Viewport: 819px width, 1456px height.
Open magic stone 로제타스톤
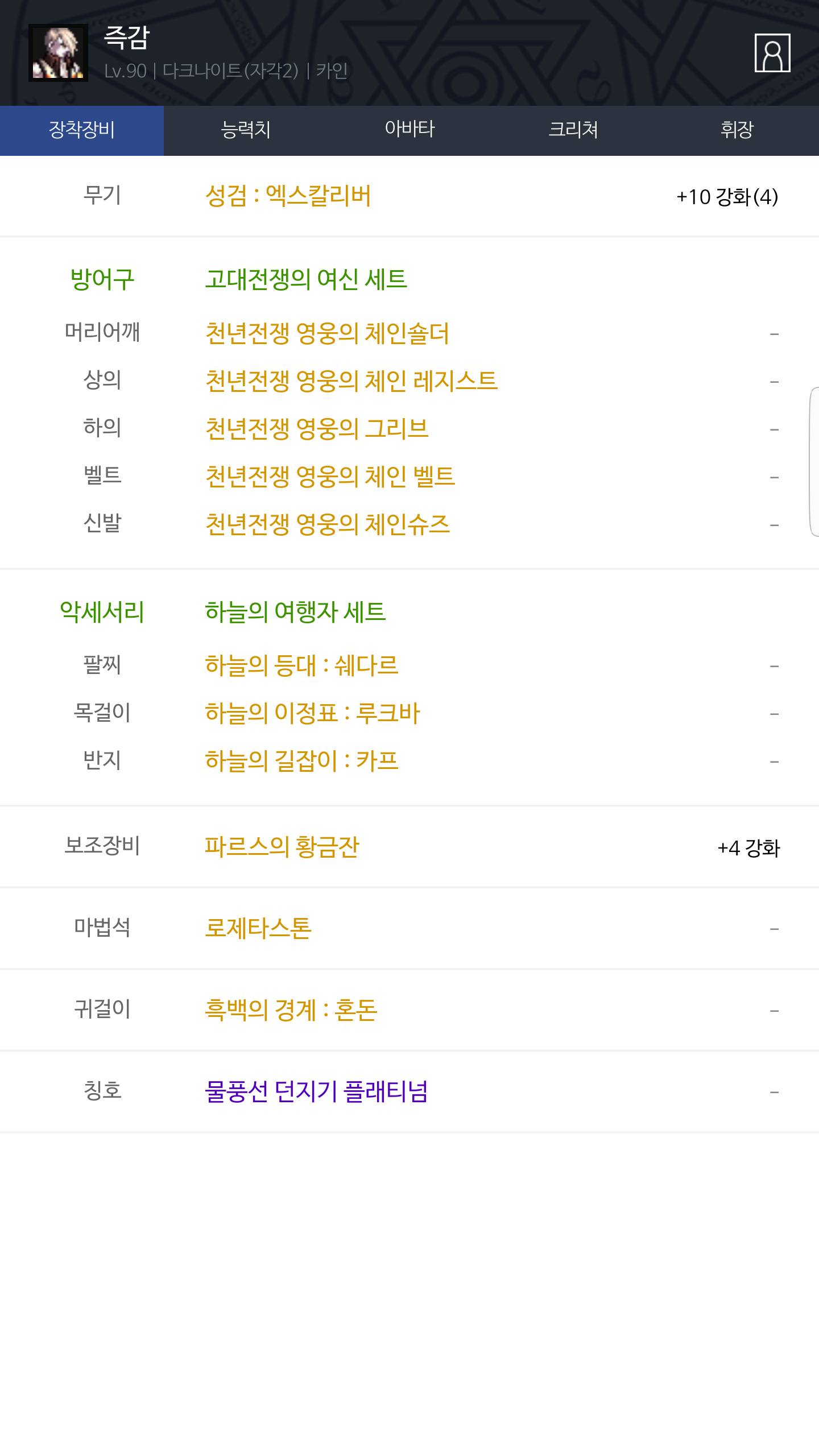click(258, 928)
